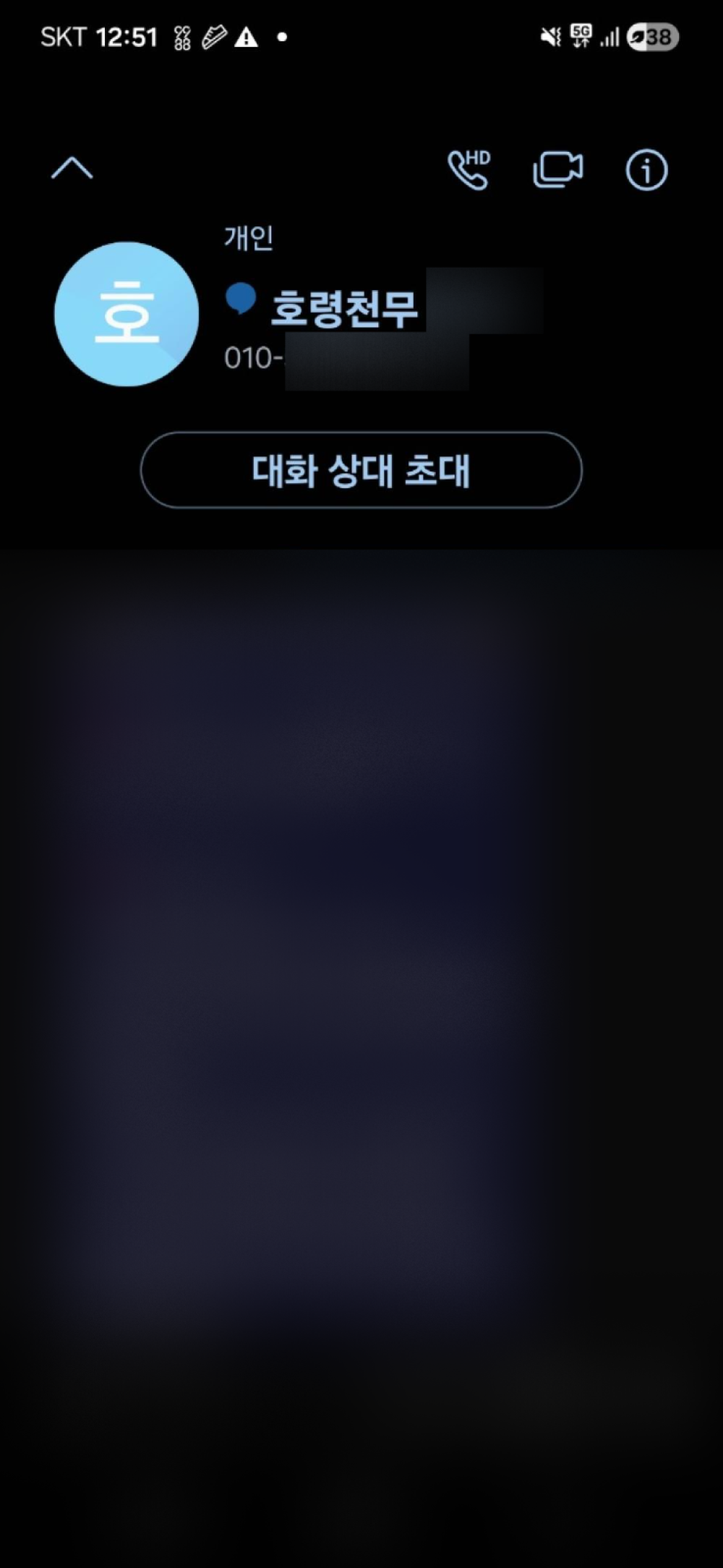Open 호령천무's profile picture
The width and height of the screenshot is (723, 1568).
coord(127,314)
